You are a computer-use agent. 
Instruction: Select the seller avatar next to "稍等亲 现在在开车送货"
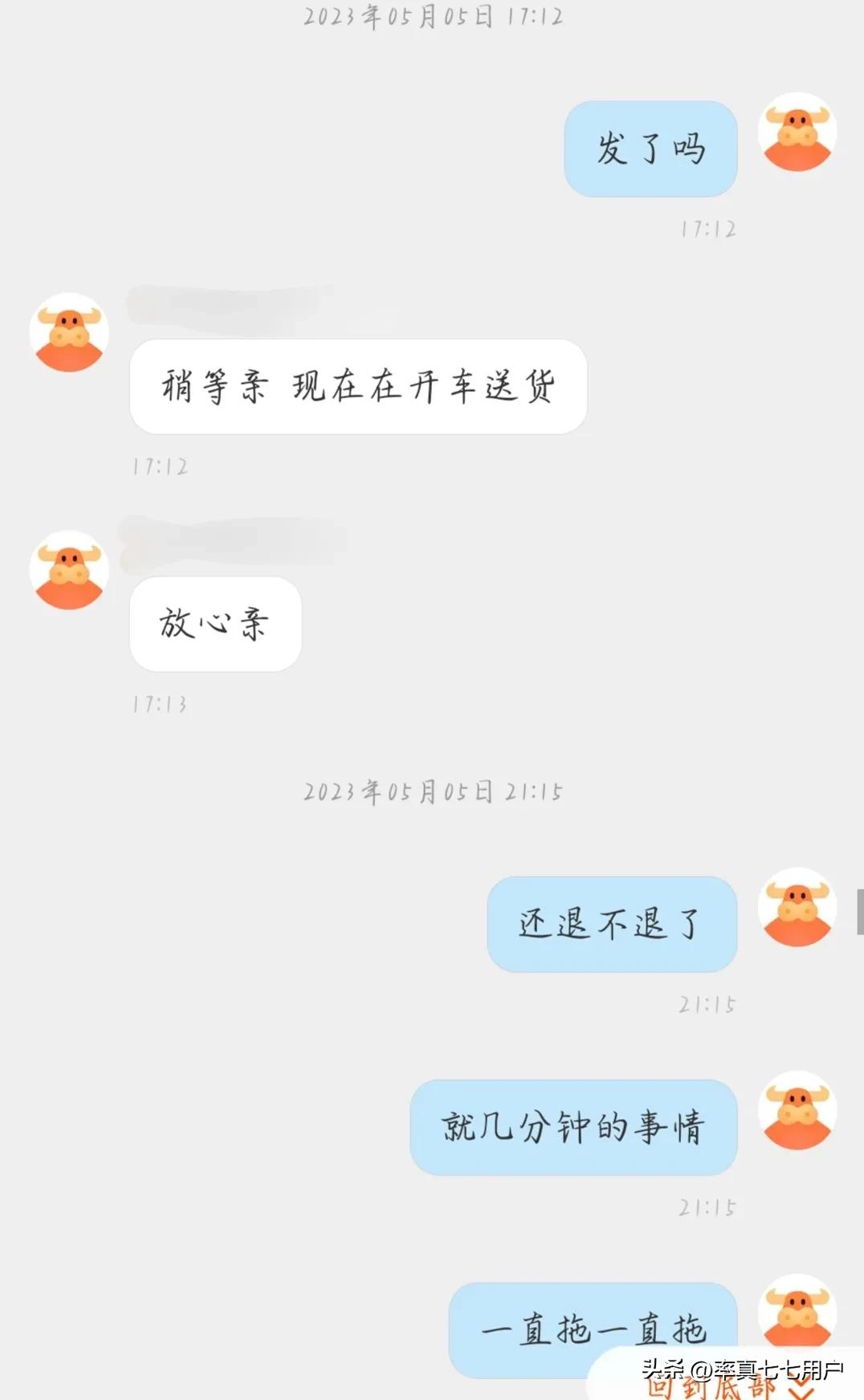[69, 332]
